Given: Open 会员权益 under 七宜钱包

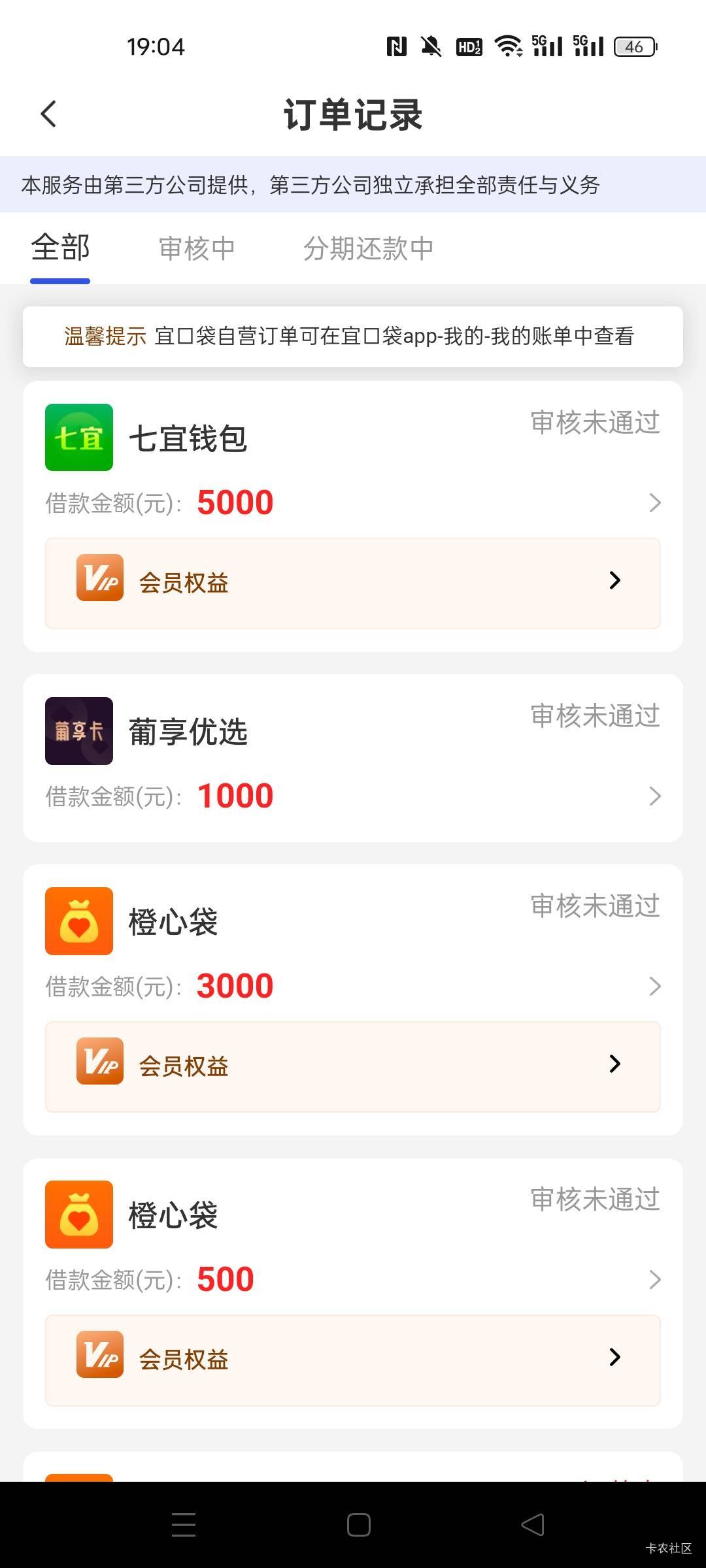Looking at the screenshot, I should pyautogui.click(x=353, y=583).
